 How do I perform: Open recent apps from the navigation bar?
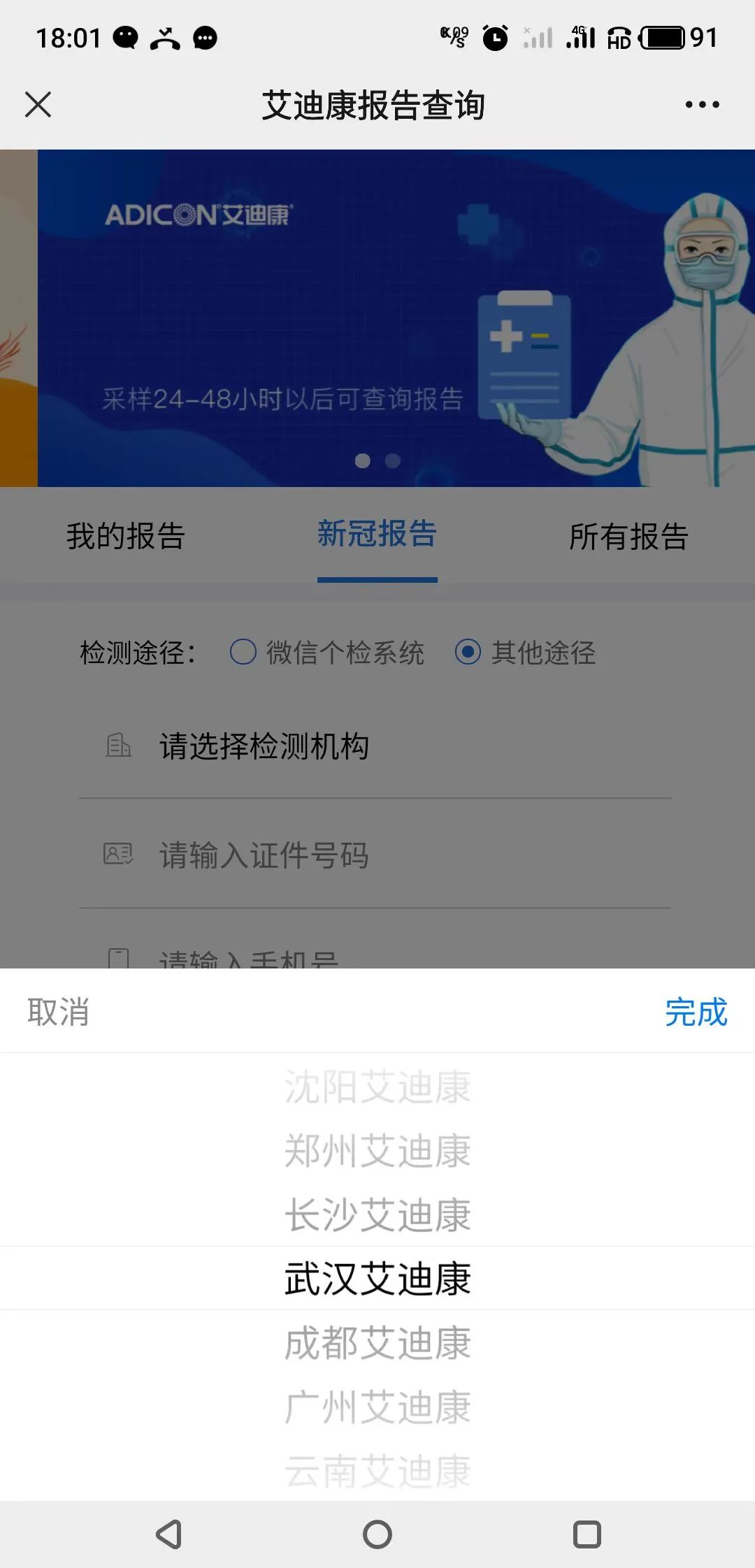[x=587, y=1534]
